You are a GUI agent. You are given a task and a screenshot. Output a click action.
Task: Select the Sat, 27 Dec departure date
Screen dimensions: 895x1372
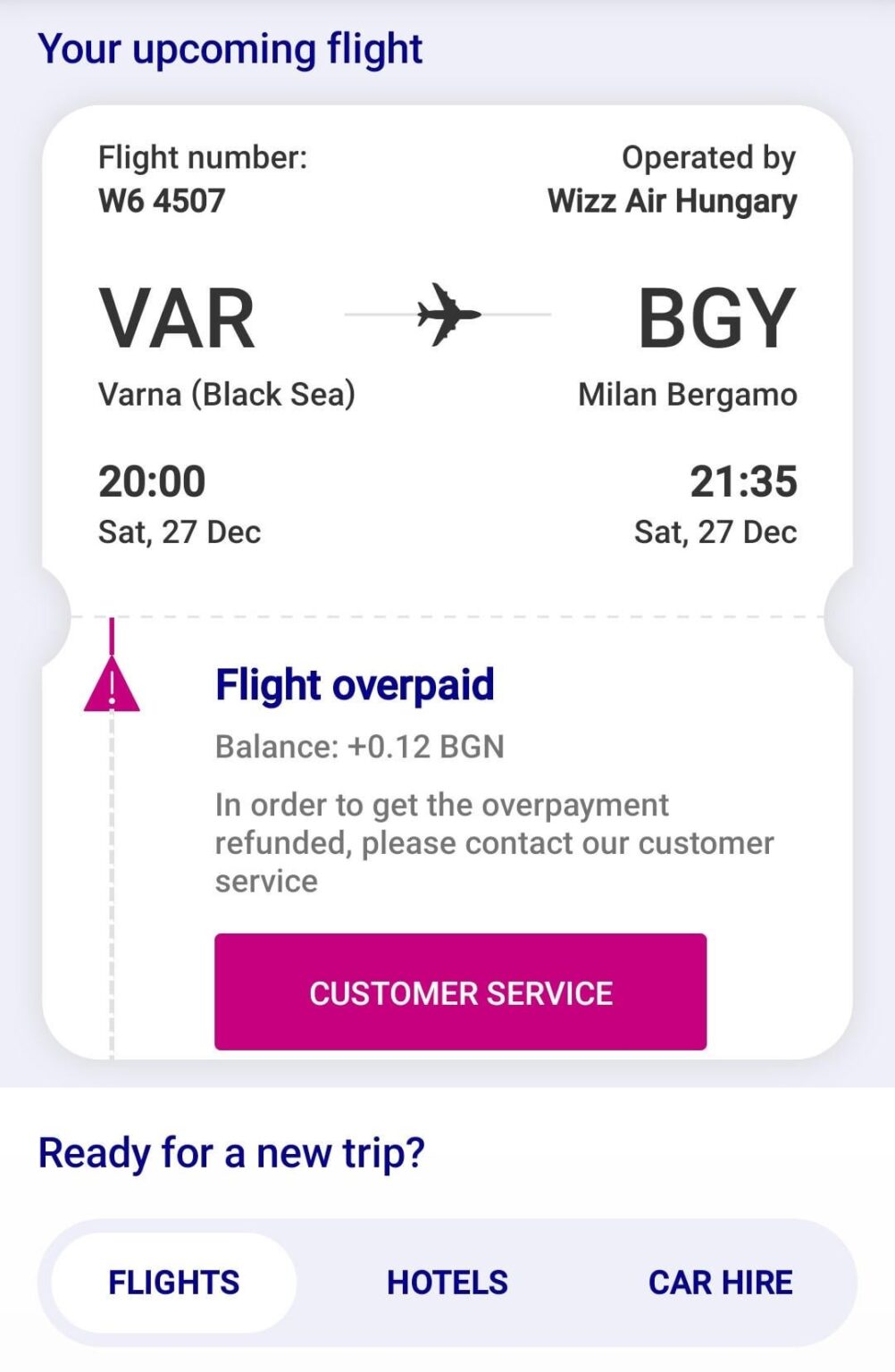click(x=178, y=531)
